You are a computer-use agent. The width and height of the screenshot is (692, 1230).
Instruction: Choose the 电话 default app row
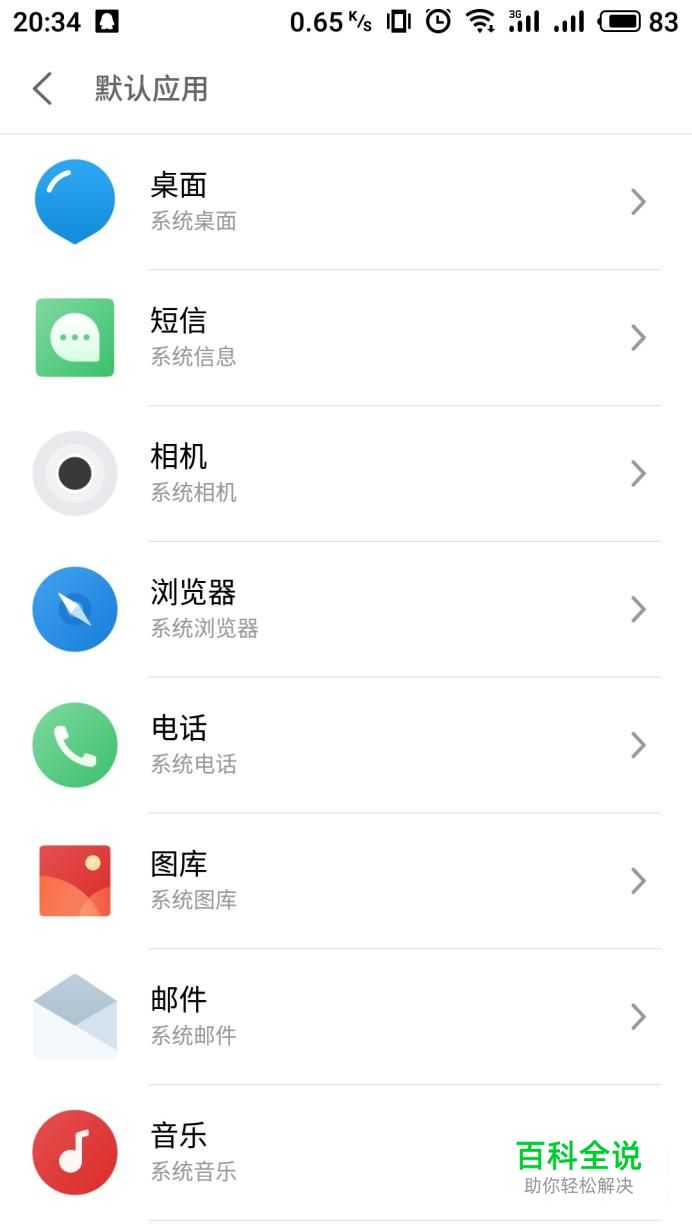tap(346, 746)
